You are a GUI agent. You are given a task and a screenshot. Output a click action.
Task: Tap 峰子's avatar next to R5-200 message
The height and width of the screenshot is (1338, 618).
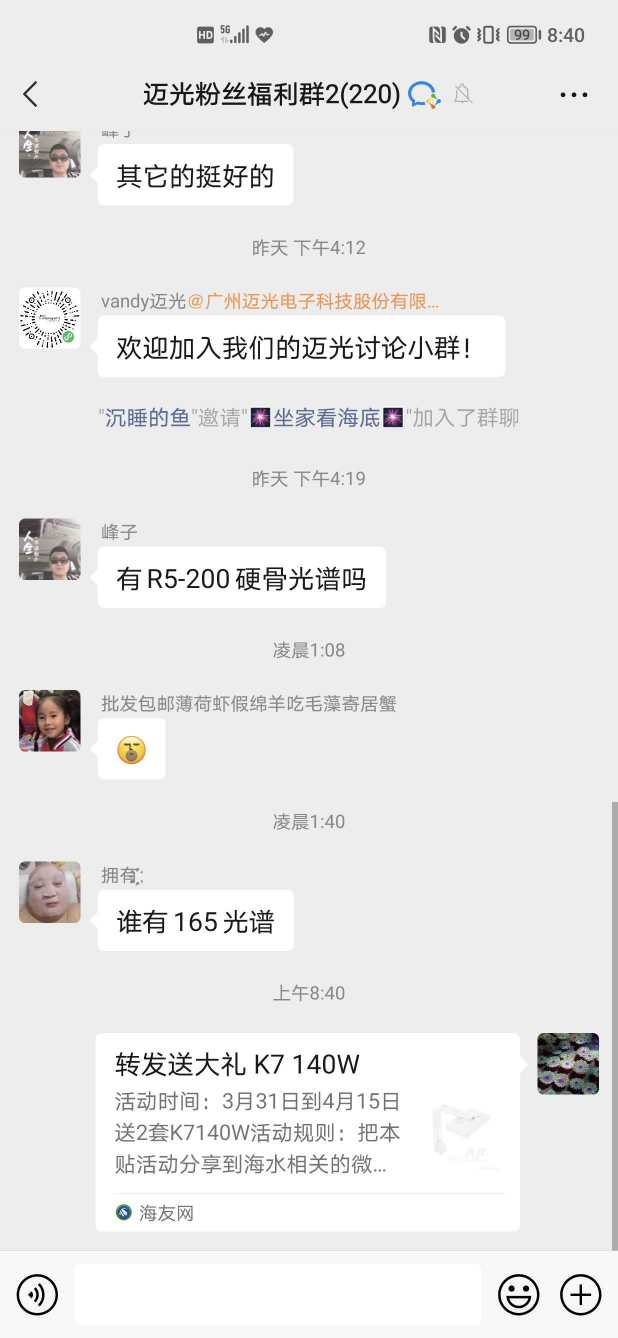tap(50, 549)
